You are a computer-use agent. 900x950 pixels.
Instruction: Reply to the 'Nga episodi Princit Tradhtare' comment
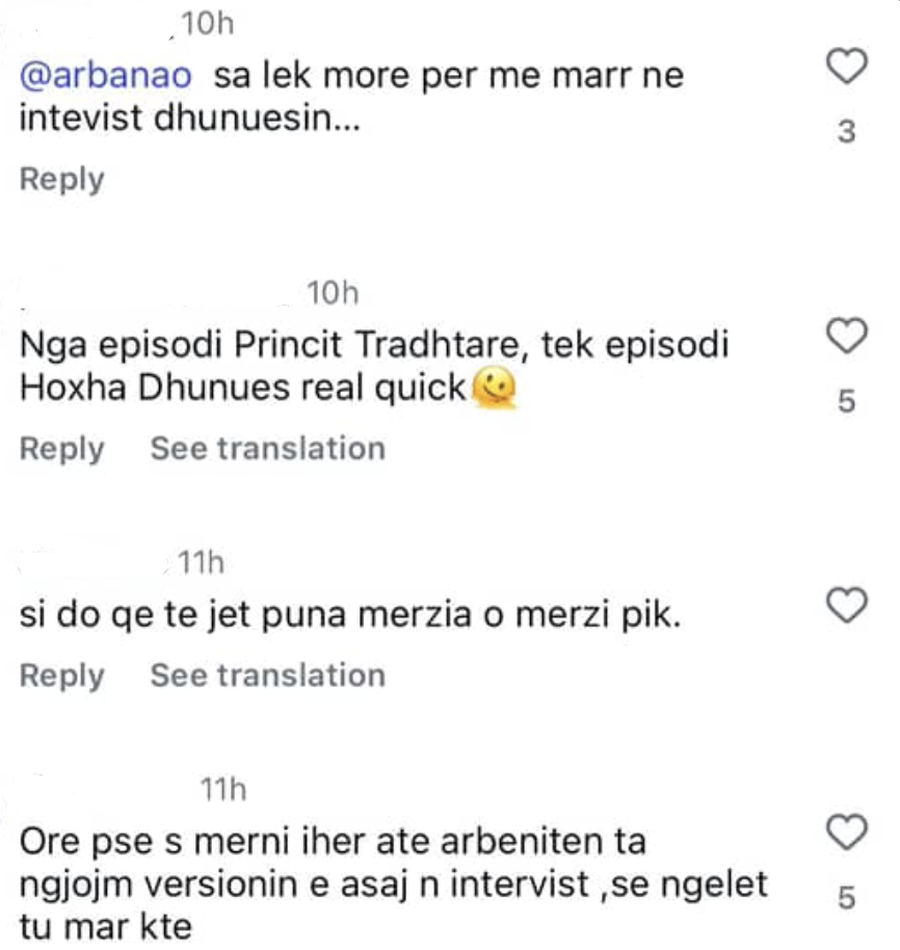[62, 449]
